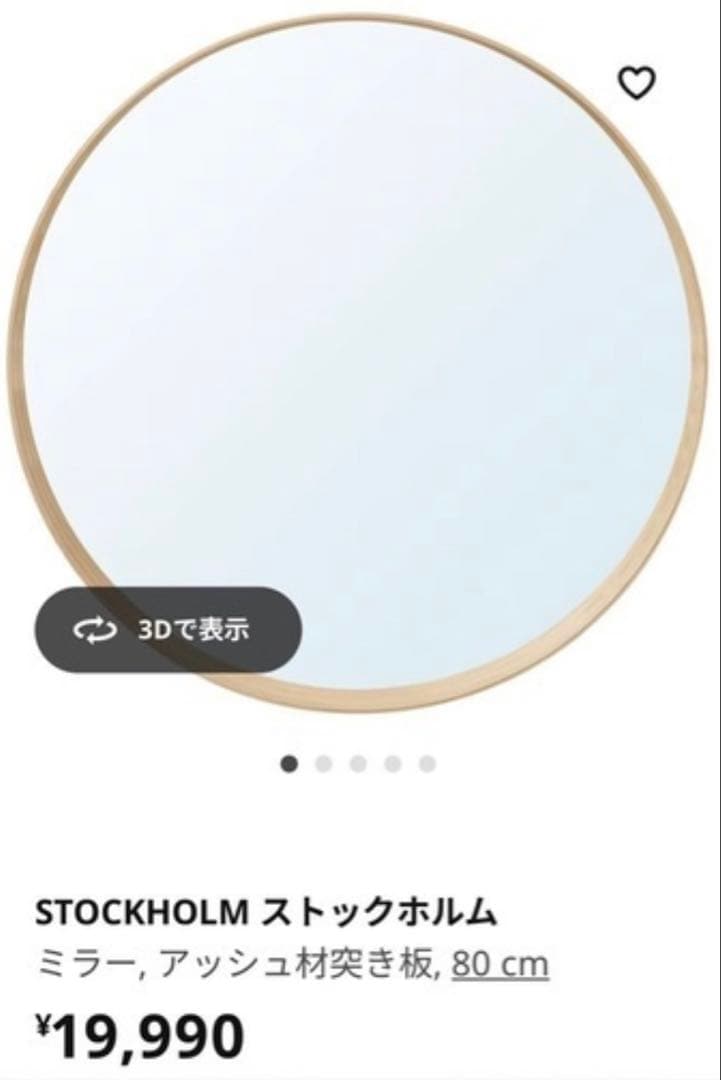Tap the rotate icon inside the 3D pill

click(94, 630)
